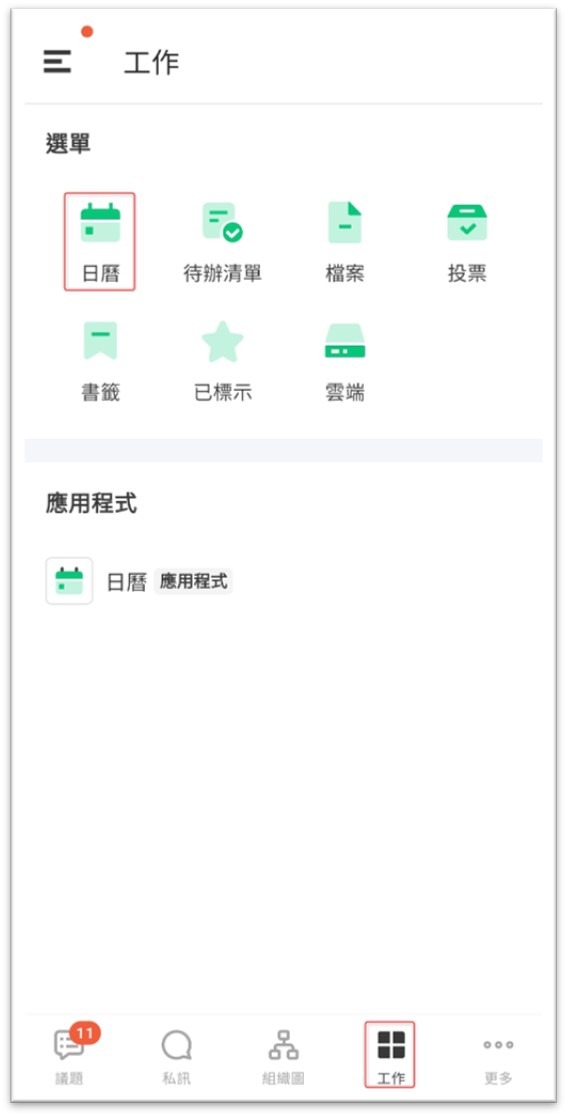Open the 檔案 files item
Screen dimensions: 567x1116
coord(344,241)
